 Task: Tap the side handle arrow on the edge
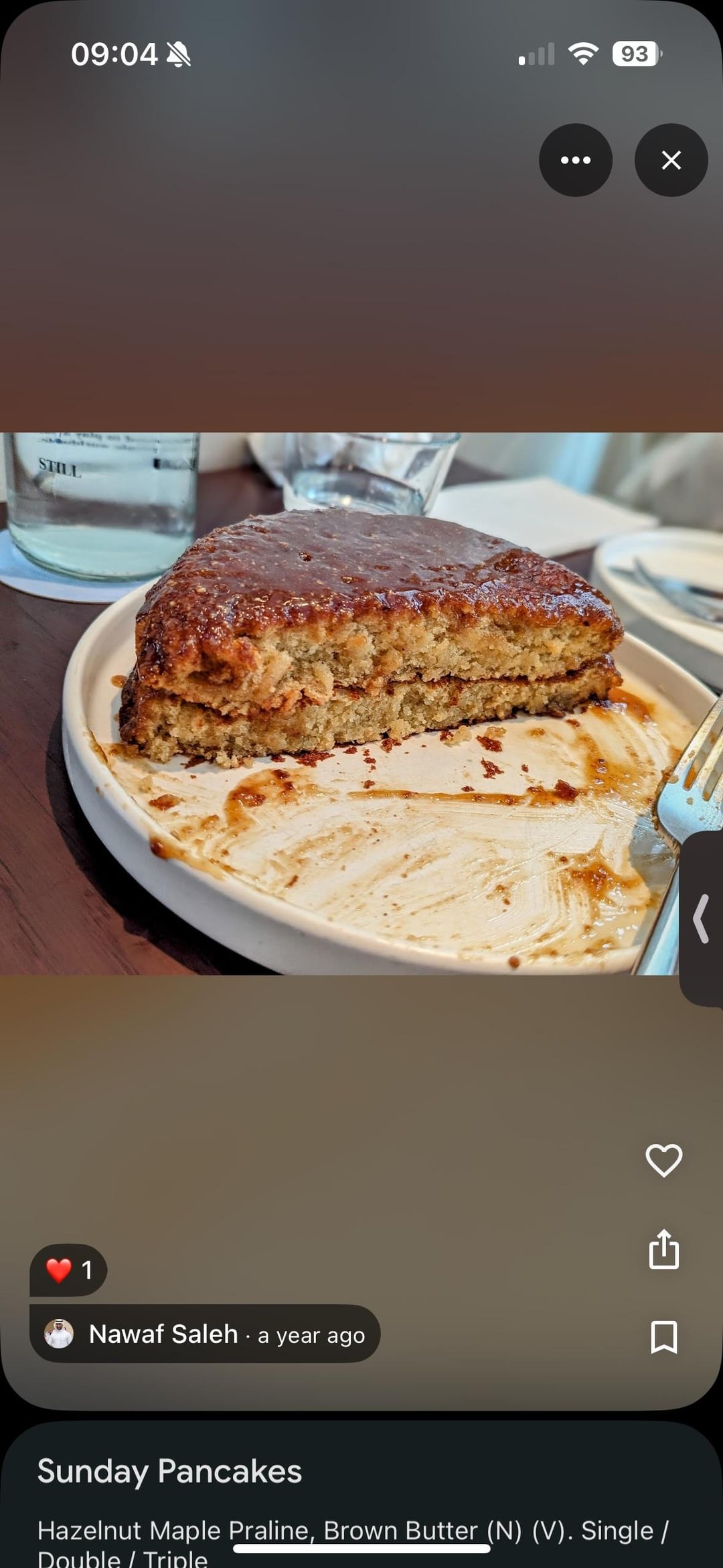pyautogui.click(x=701, y=919)
